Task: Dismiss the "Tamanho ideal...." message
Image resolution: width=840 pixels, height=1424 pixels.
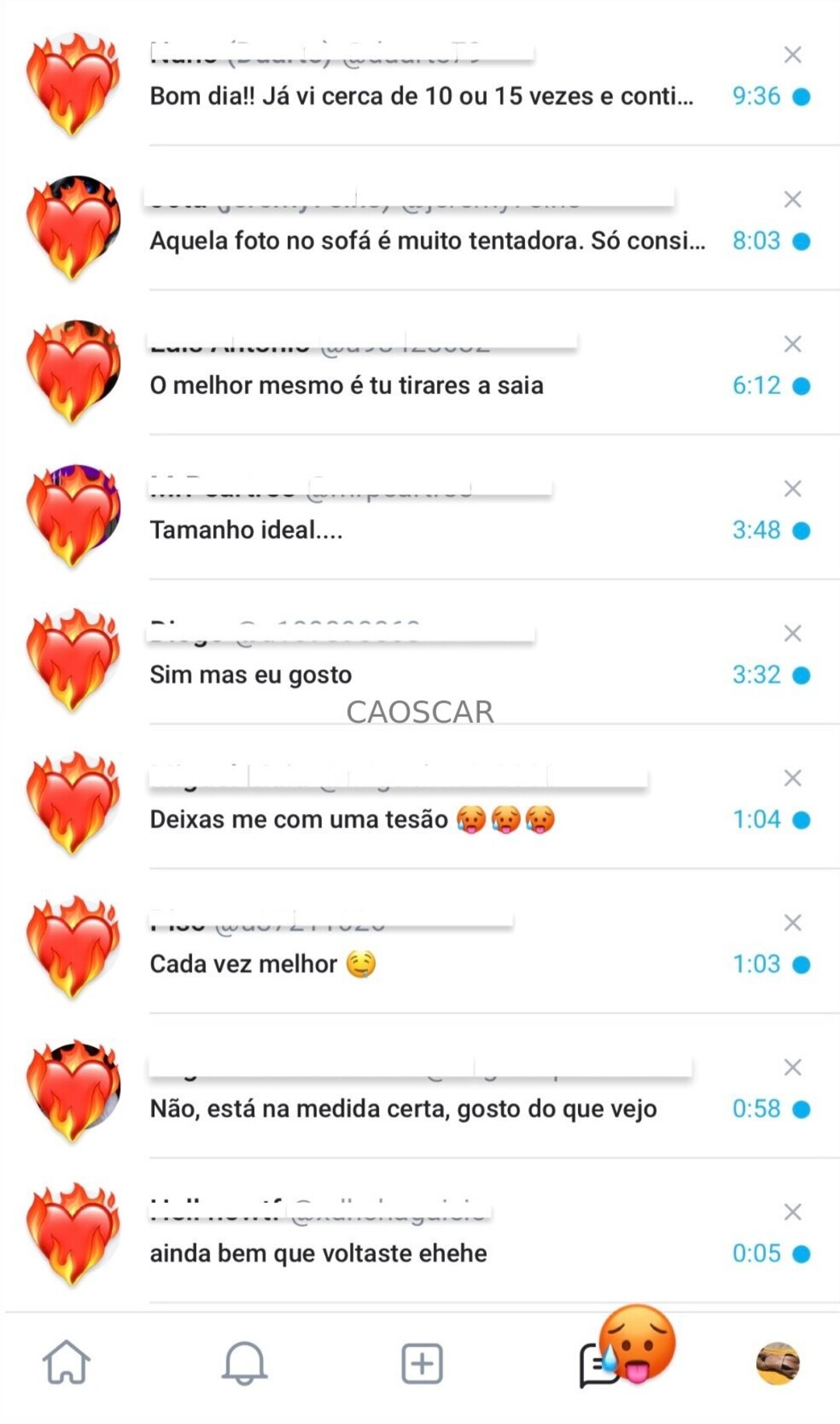Action: coord(793,489)
